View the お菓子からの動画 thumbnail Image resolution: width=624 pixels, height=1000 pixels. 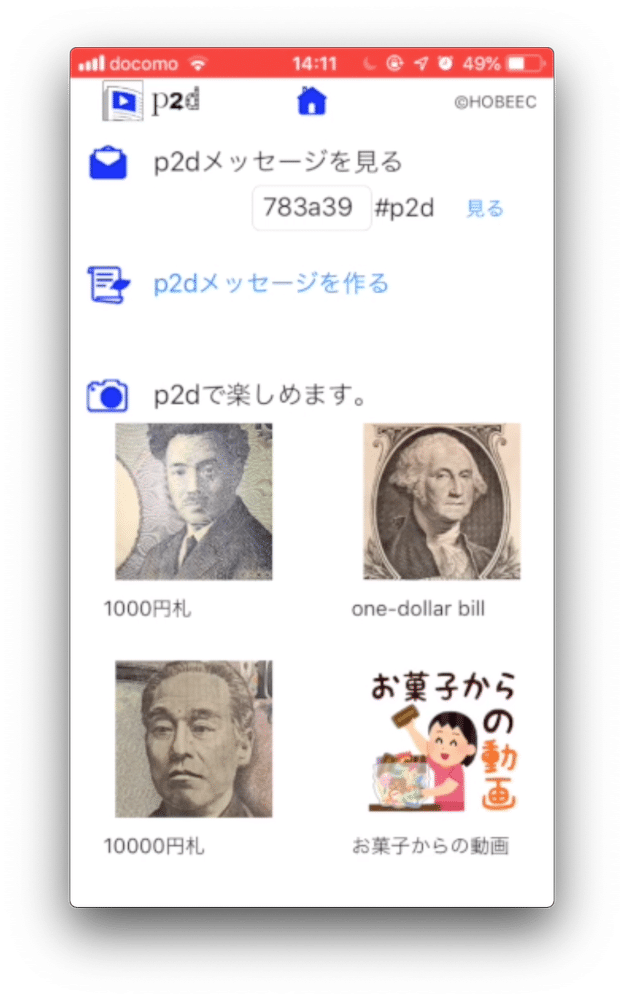pos(441,738)
